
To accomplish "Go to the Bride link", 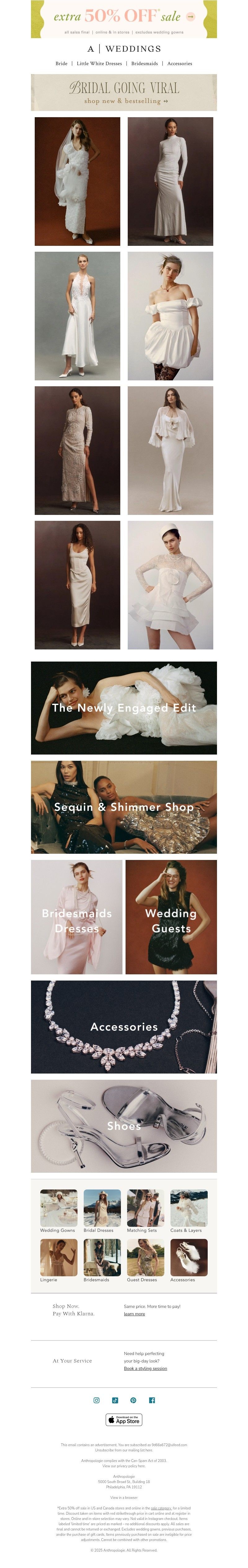I will pos(62,63).
